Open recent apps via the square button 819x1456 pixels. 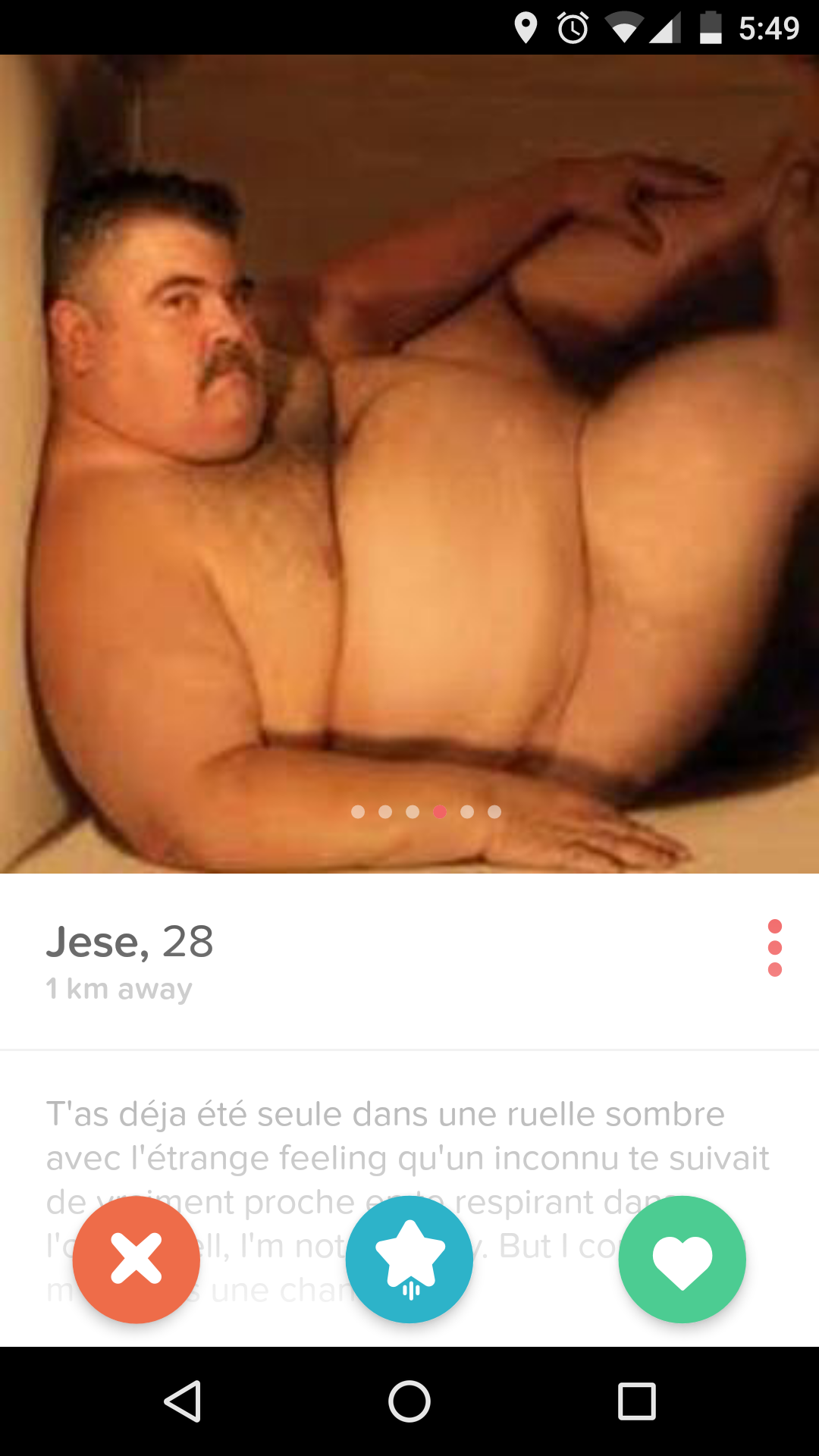tap(636, 1401)
